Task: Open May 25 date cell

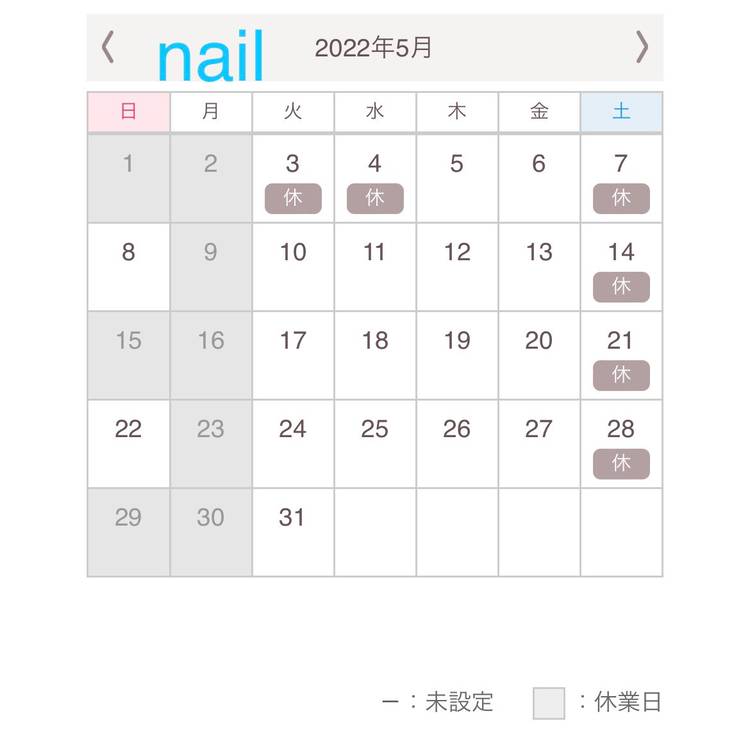Action: [x=375, y=443]
